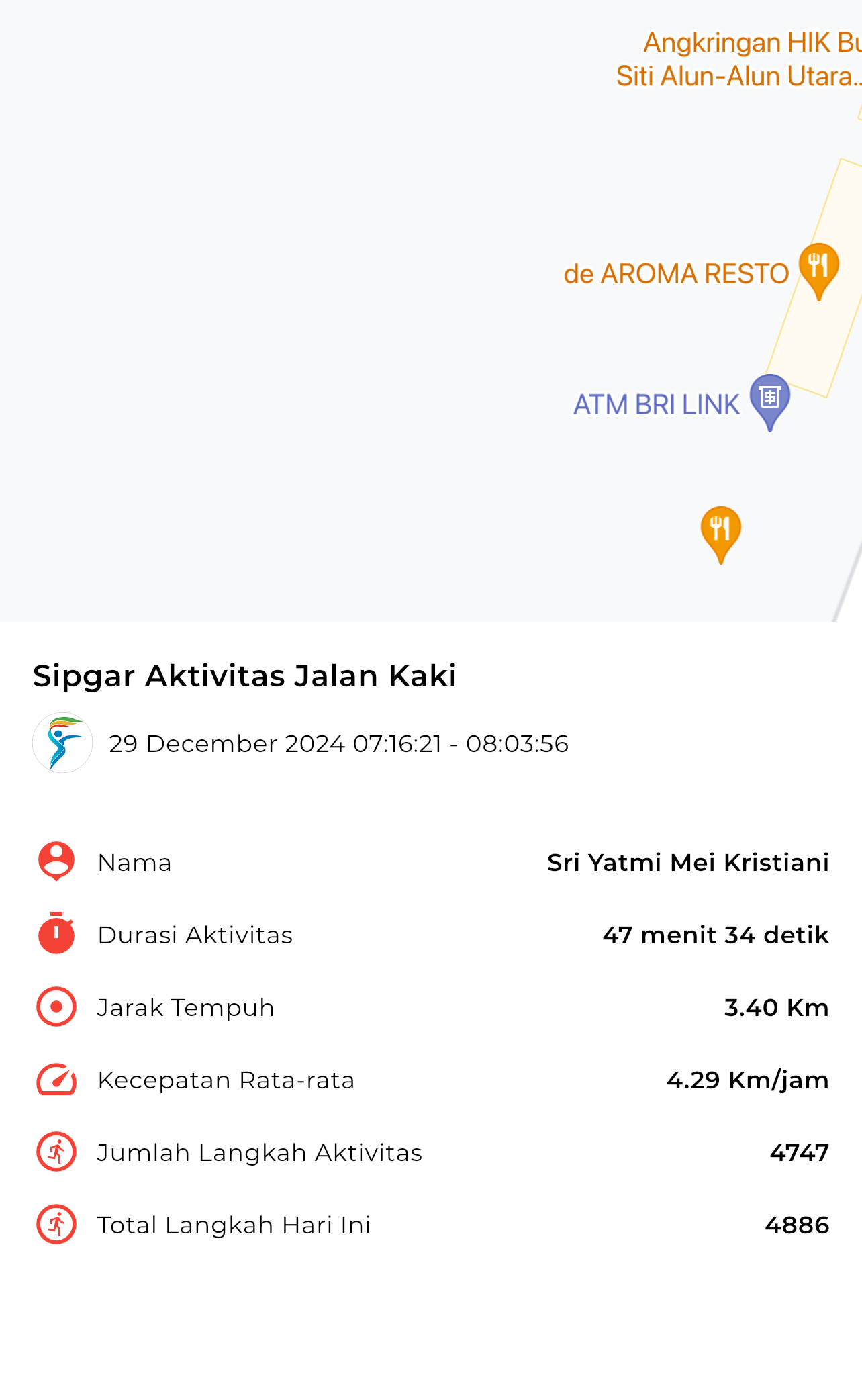Tap the de AROMA RESTO restaurant pin
The width and height of the screenshot is (862, 1400).
(818, 271)
